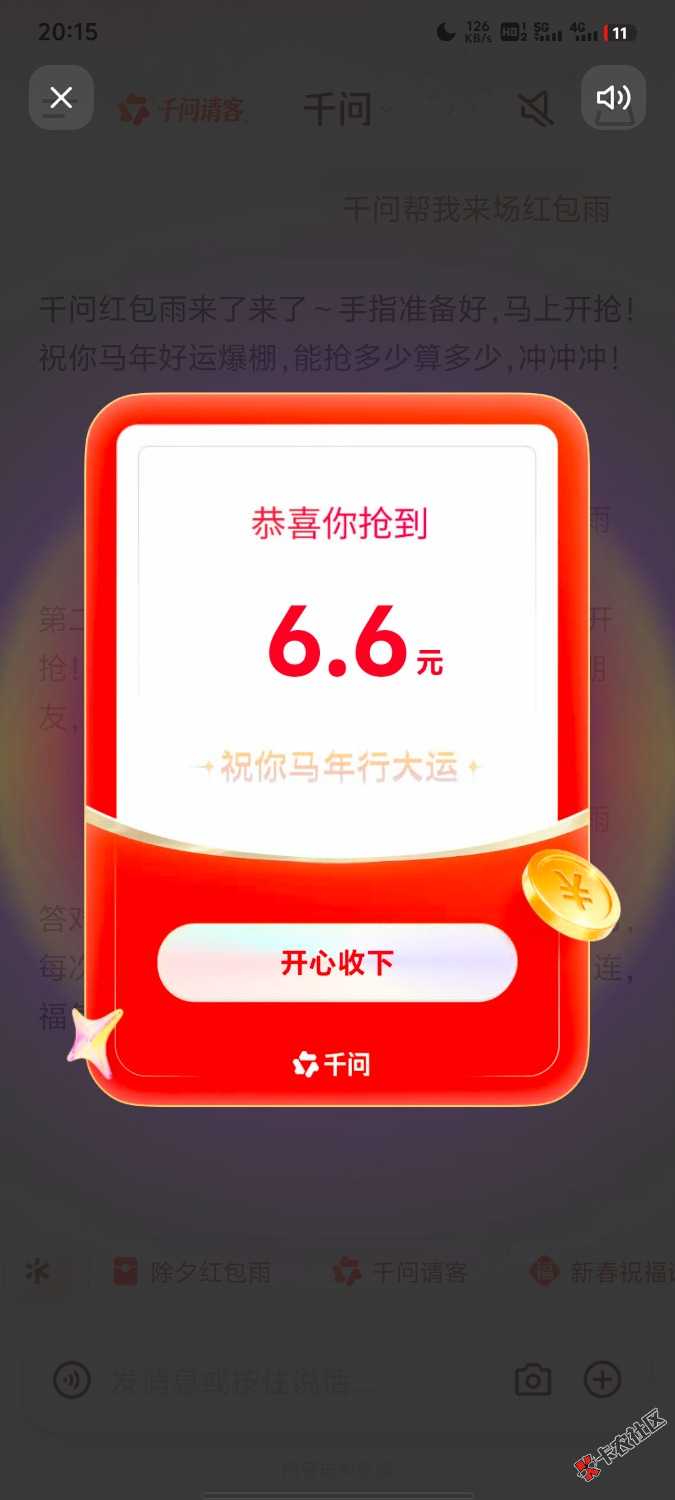Viewport: 675px width, 1500px height.
Task: Toggle the sound speaker icon
Action: 613,97
